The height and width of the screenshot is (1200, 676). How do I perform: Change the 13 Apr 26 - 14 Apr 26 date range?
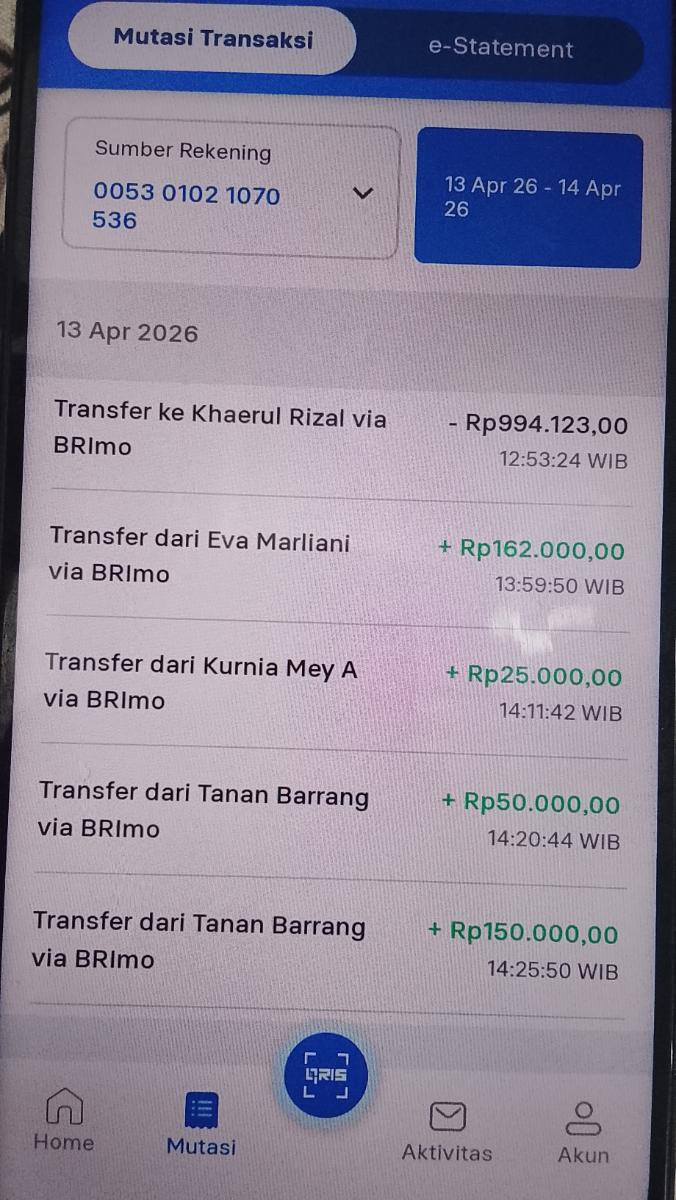pos(528,198)
